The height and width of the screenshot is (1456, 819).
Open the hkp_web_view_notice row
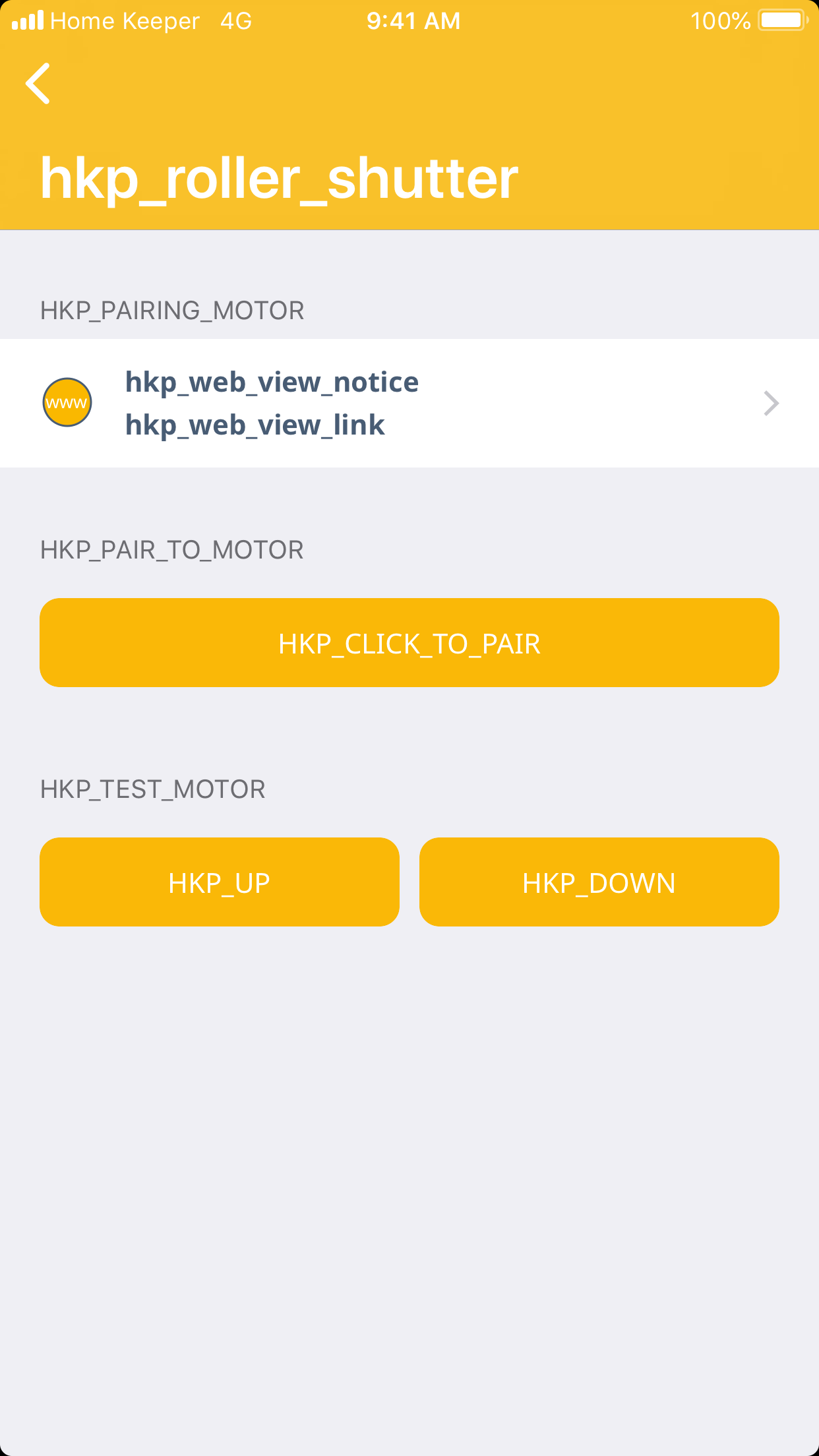(x=409, y=403)
